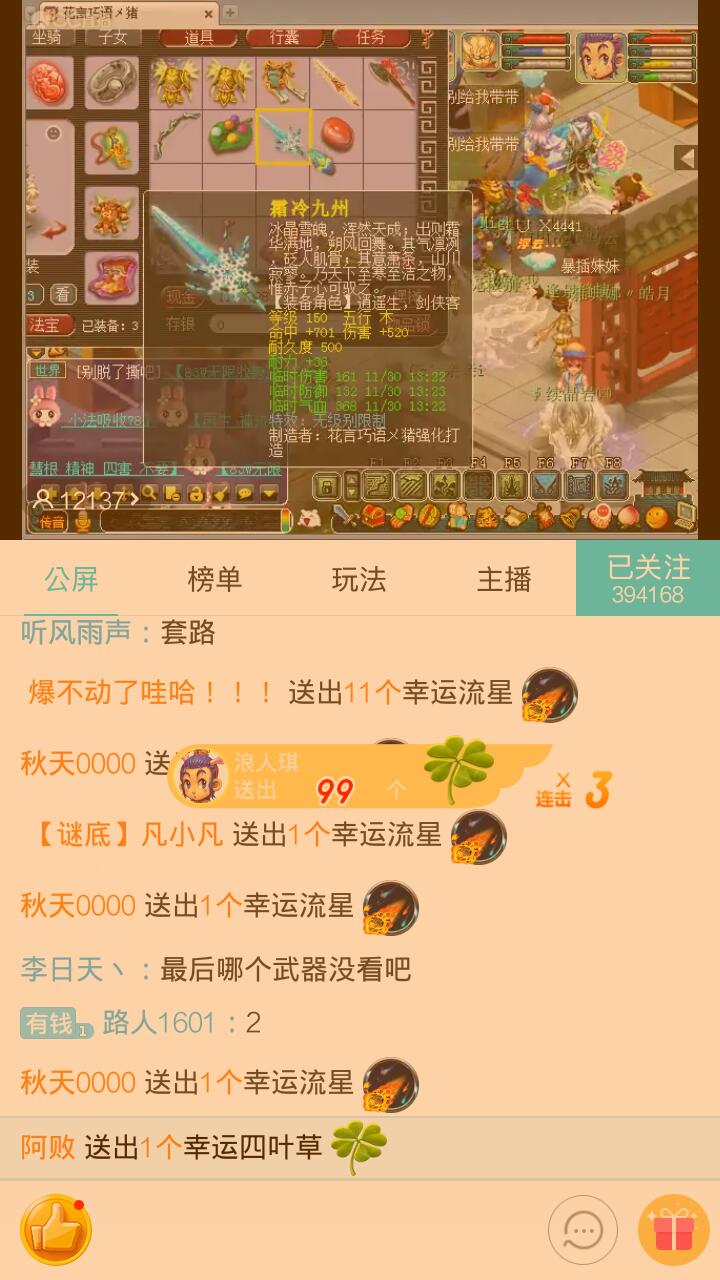
Task: Give a thumbs-up like
Action: pos(56,1230)
